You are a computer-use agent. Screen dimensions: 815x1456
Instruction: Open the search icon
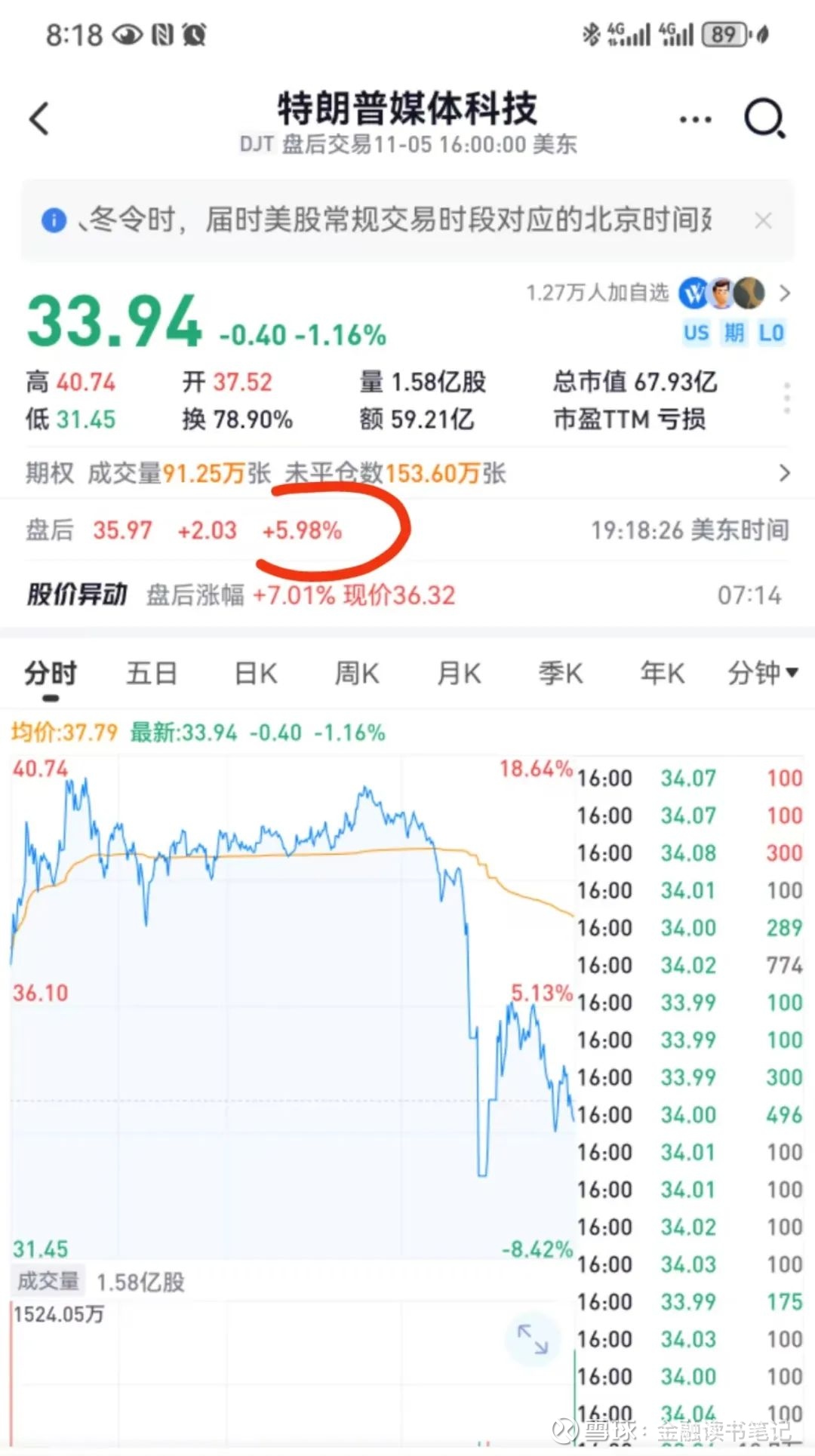click(x=764, y=118)
